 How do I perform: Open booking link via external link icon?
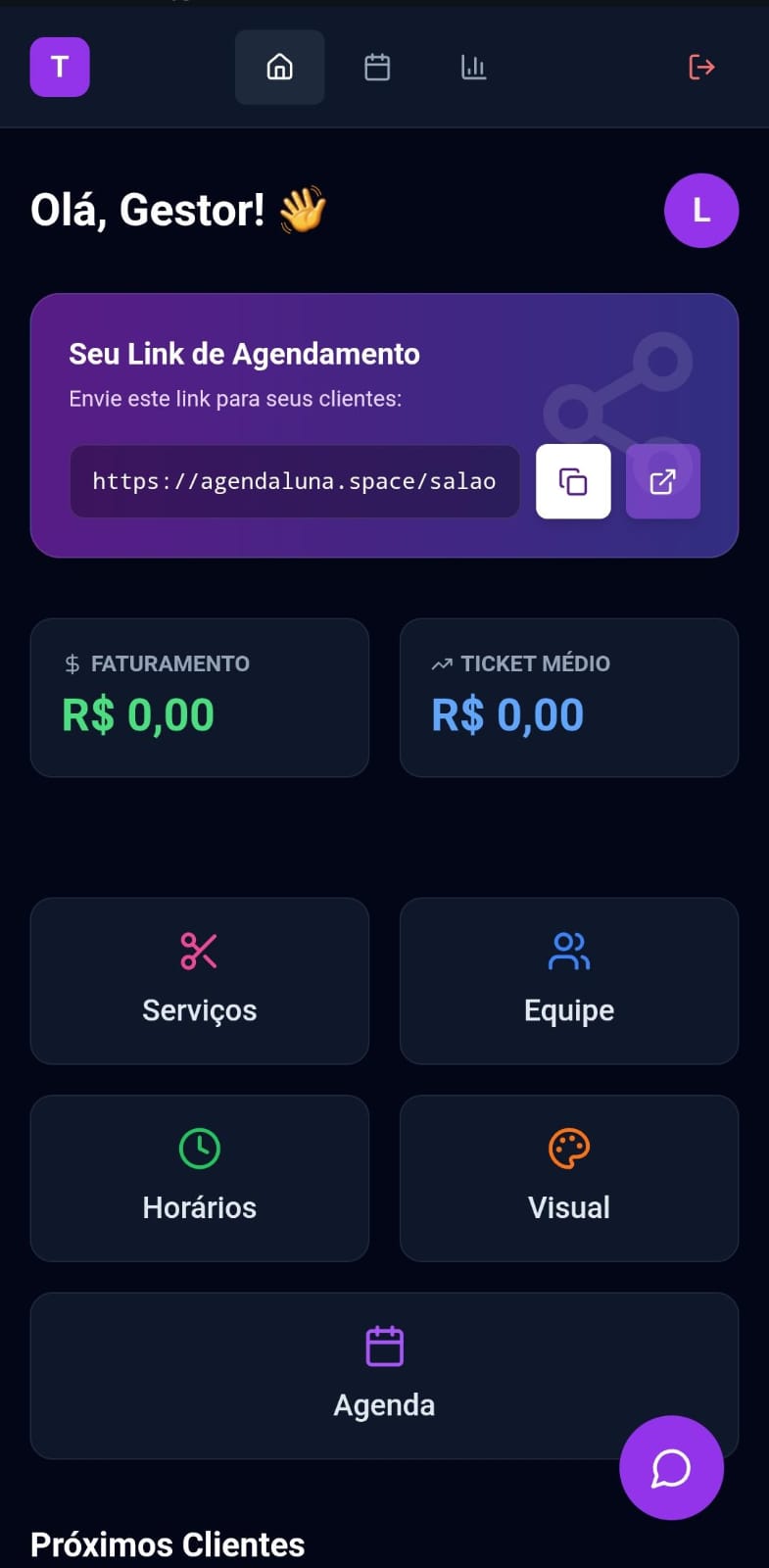663,481
